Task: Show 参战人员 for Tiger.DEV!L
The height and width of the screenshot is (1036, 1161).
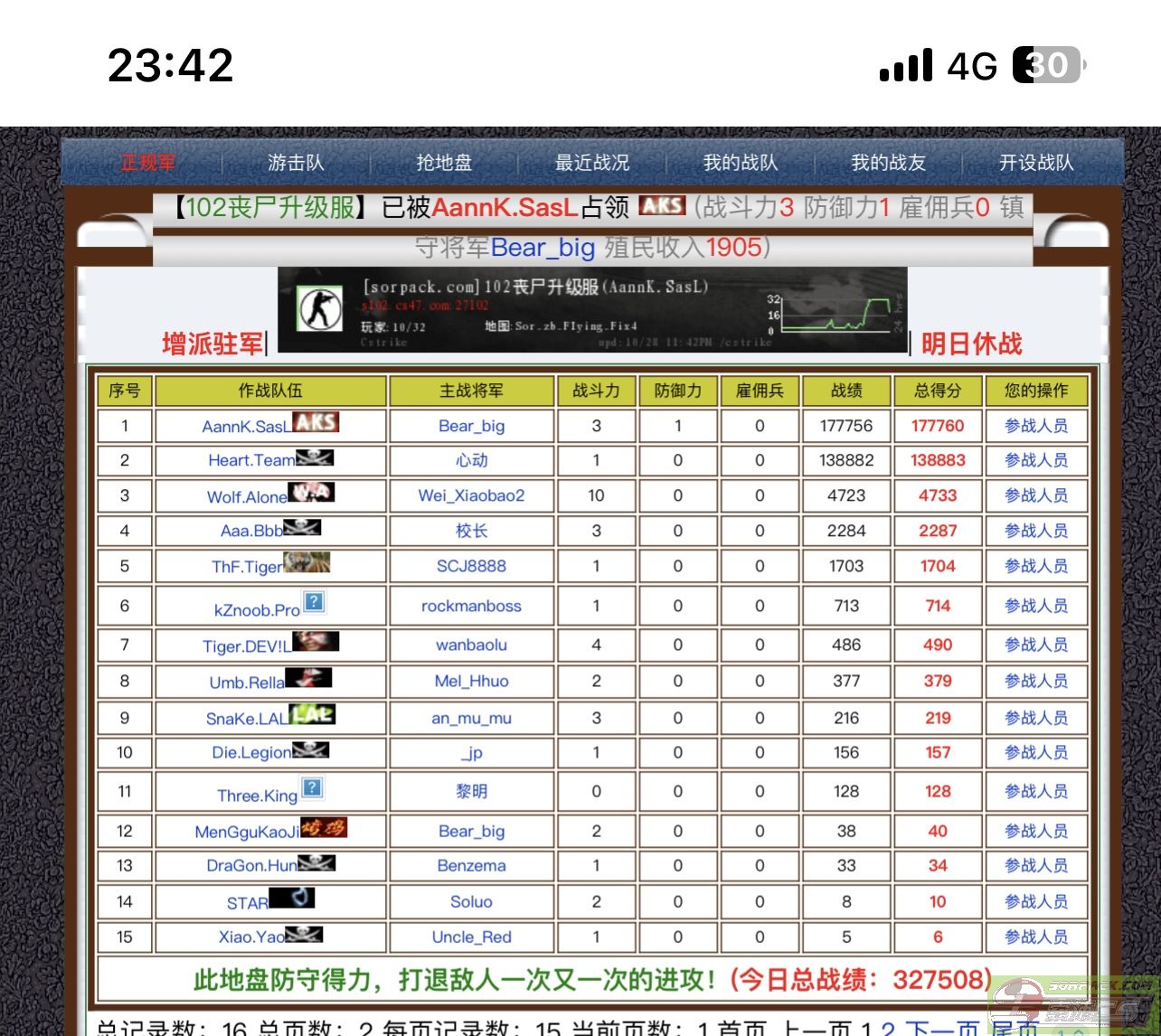Action: (x=1036, y=645)
